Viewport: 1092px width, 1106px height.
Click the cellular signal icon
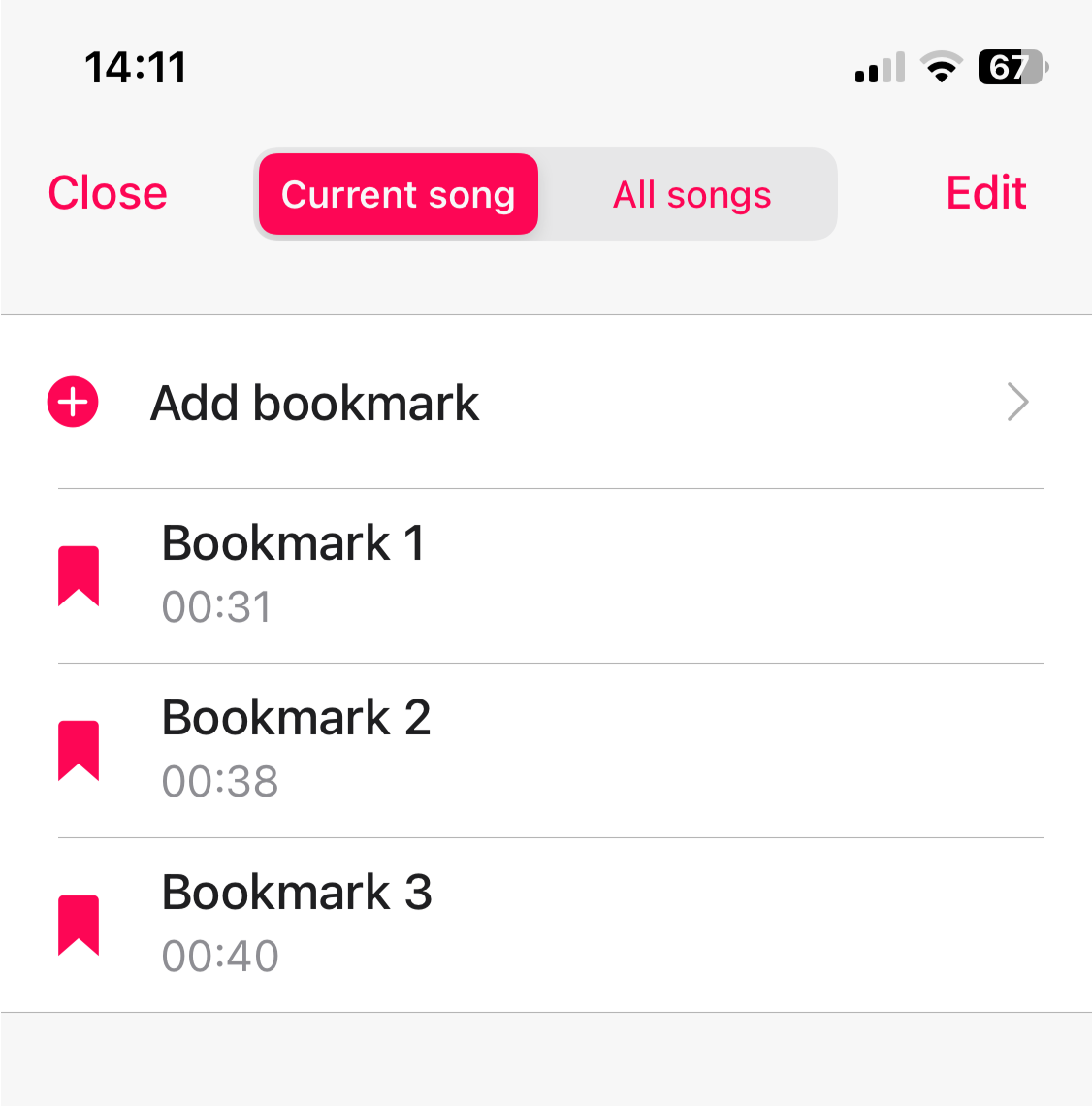876,67
